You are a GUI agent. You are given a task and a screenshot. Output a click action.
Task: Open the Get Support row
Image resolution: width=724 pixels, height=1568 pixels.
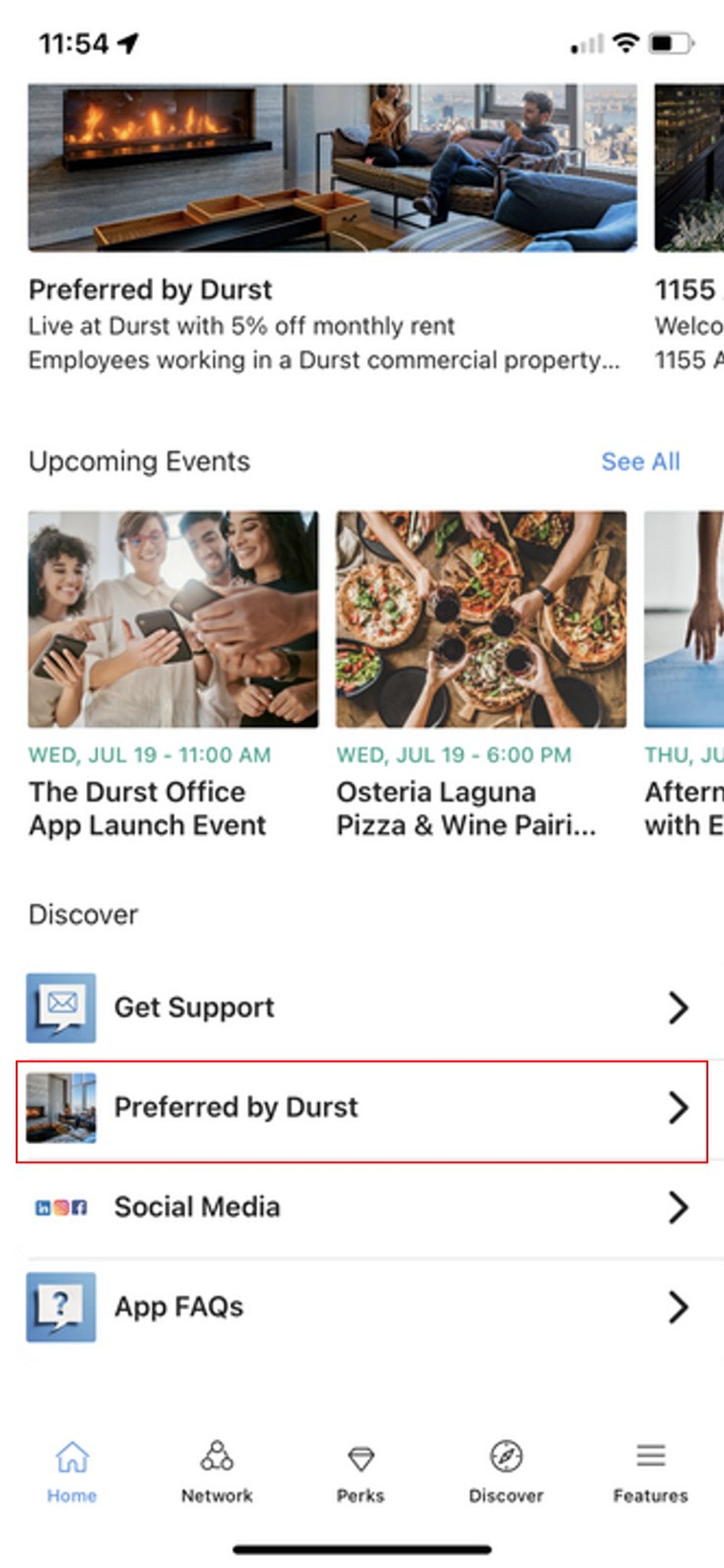(362, 1008)
